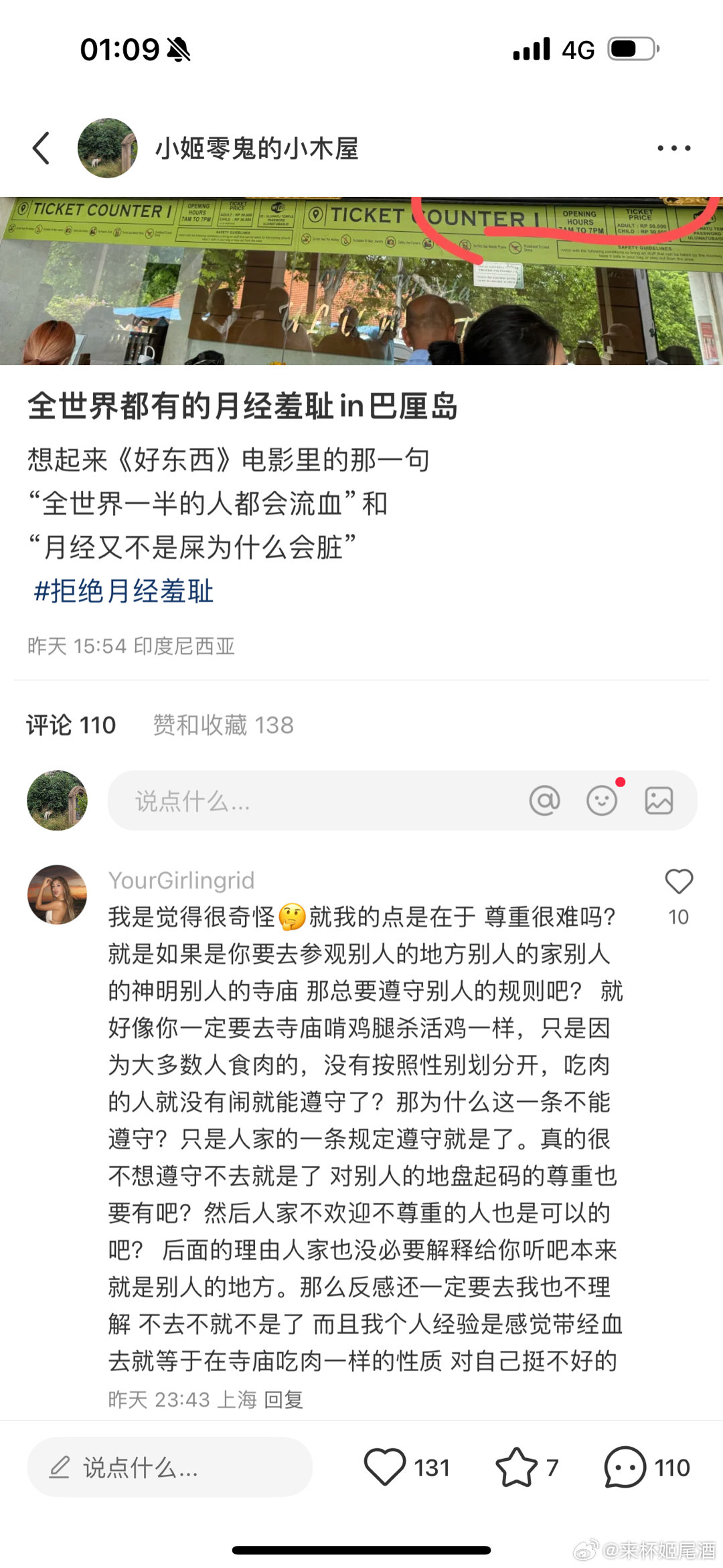This screenshot has width=723, height=1568.
Task: Tap the 说点什么 comment box with icons
Action: 301,800
